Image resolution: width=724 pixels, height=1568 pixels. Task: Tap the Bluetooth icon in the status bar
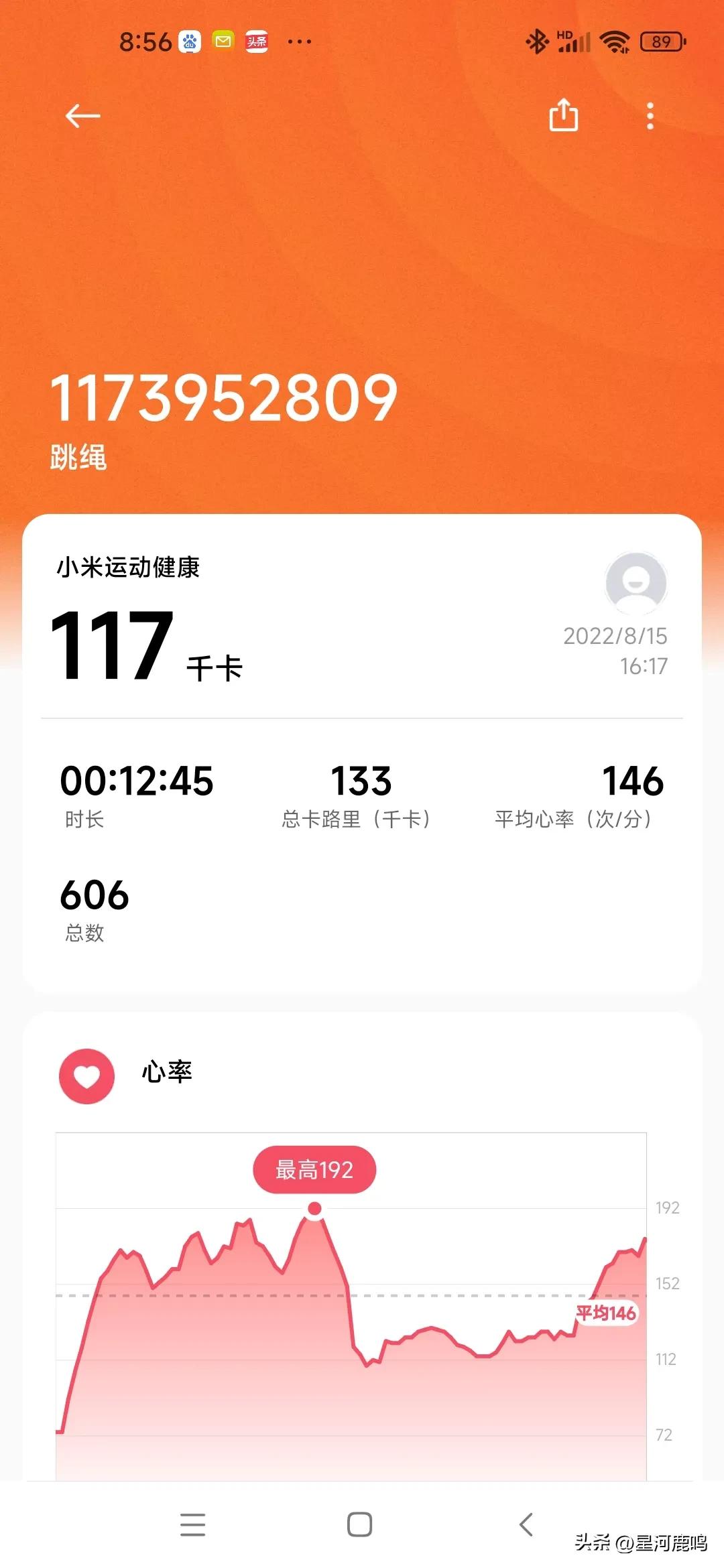(x=536, y=42)
